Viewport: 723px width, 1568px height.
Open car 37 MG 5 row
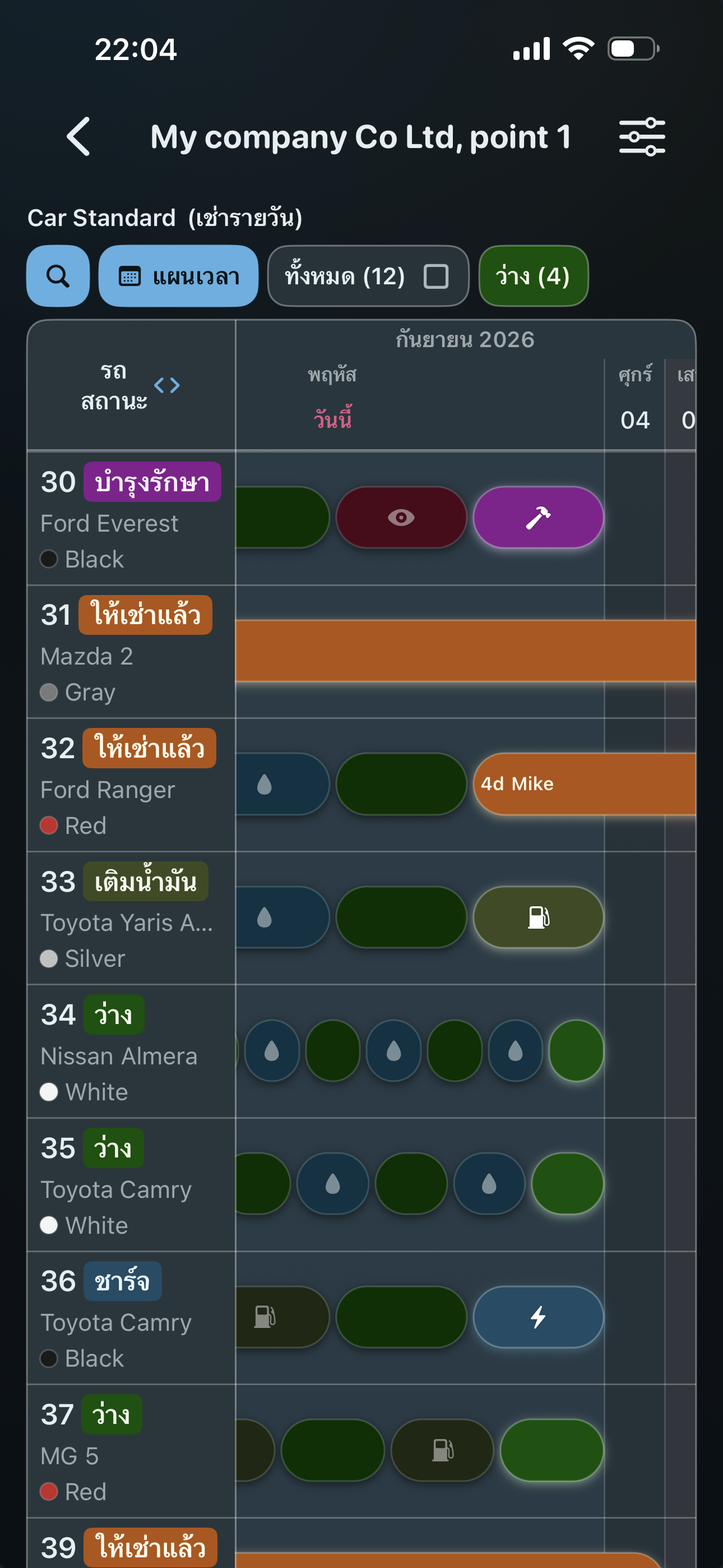[131, 1452]
